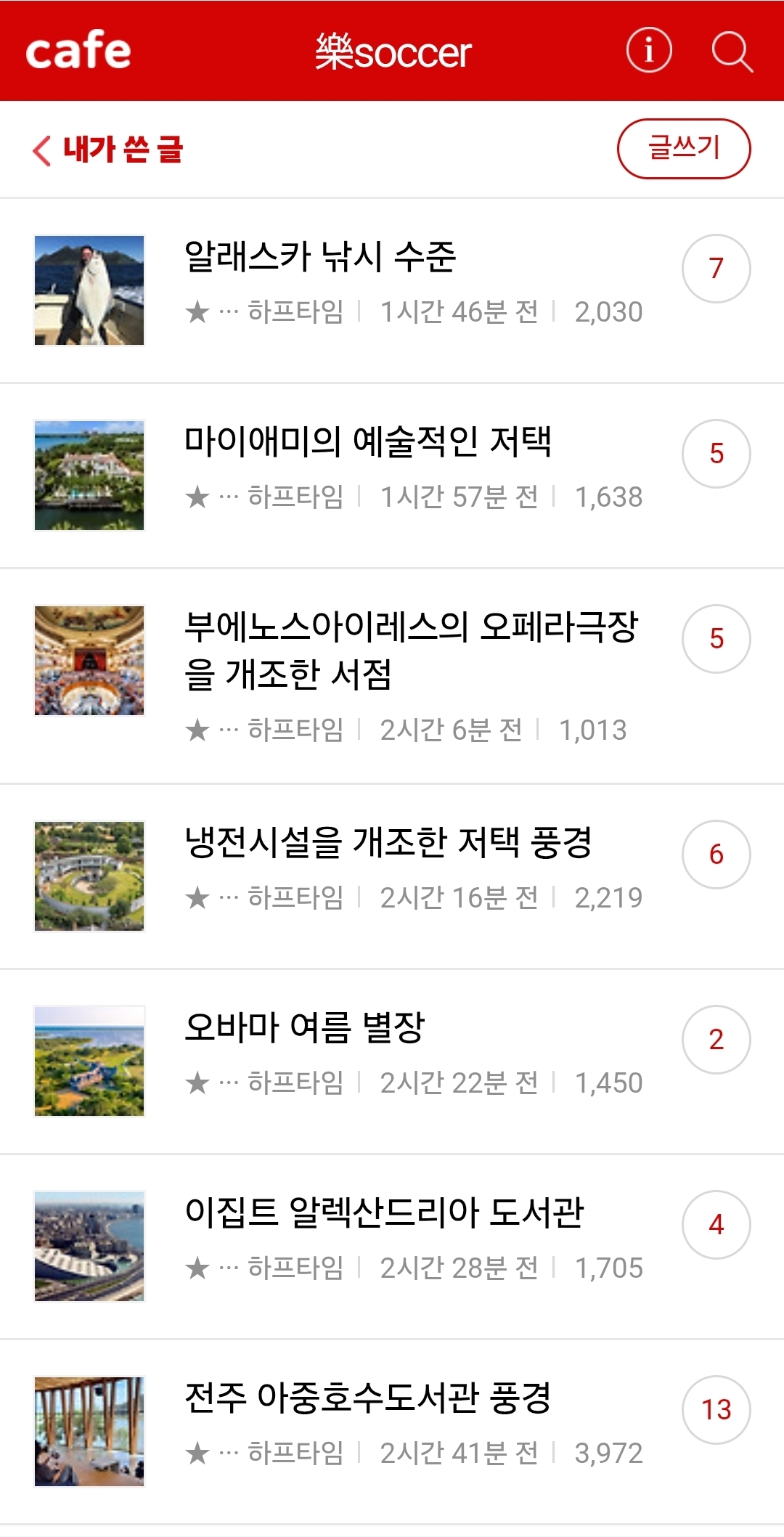Open post 알래스카 낚시 수준

[x=320, y=257]
